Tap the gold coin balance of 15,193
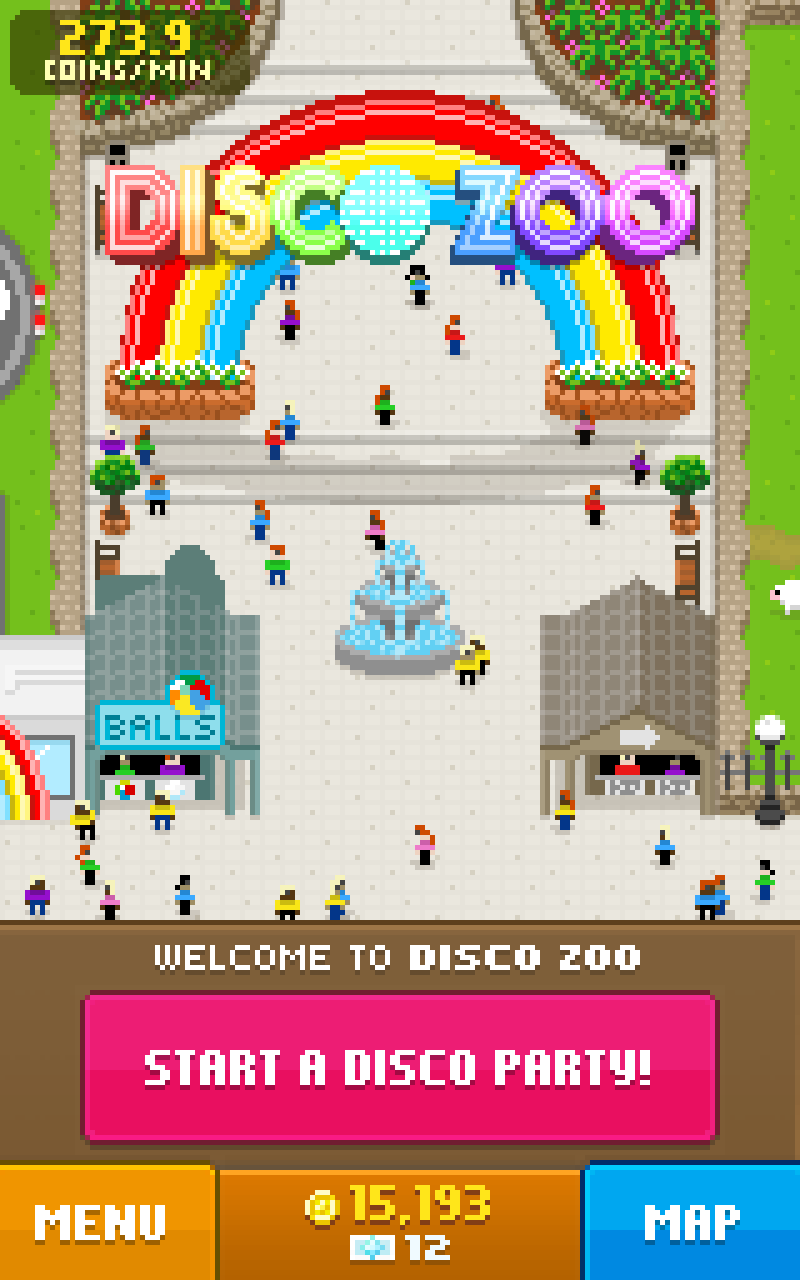Viewport: 800px width, 1280px height. [400, 1205]
